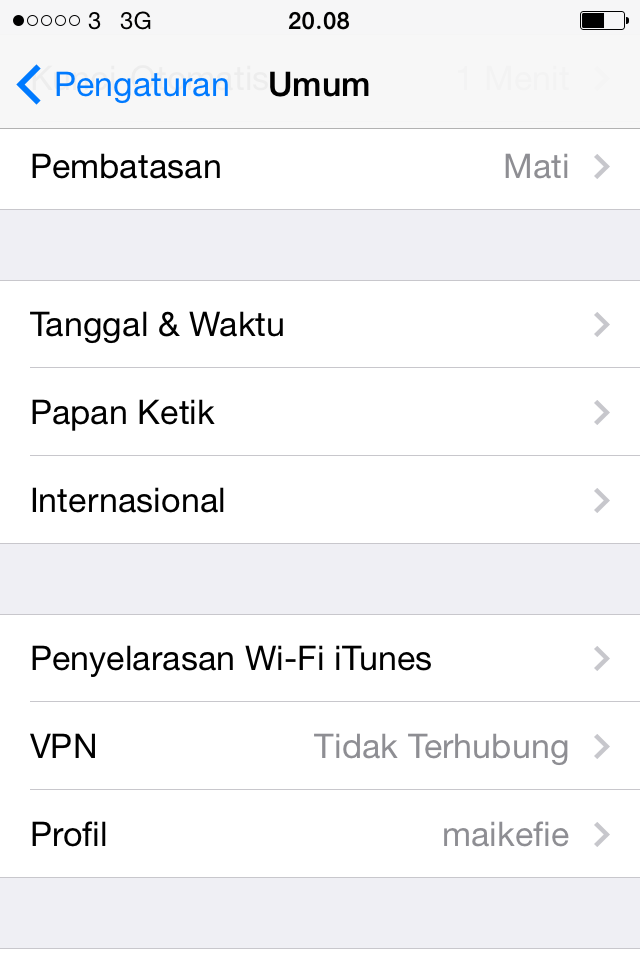The height and width of the screenshot is (960, 640).
Task: Open the Internasional row
Action: pyautogui.click(x=320, y=501)
